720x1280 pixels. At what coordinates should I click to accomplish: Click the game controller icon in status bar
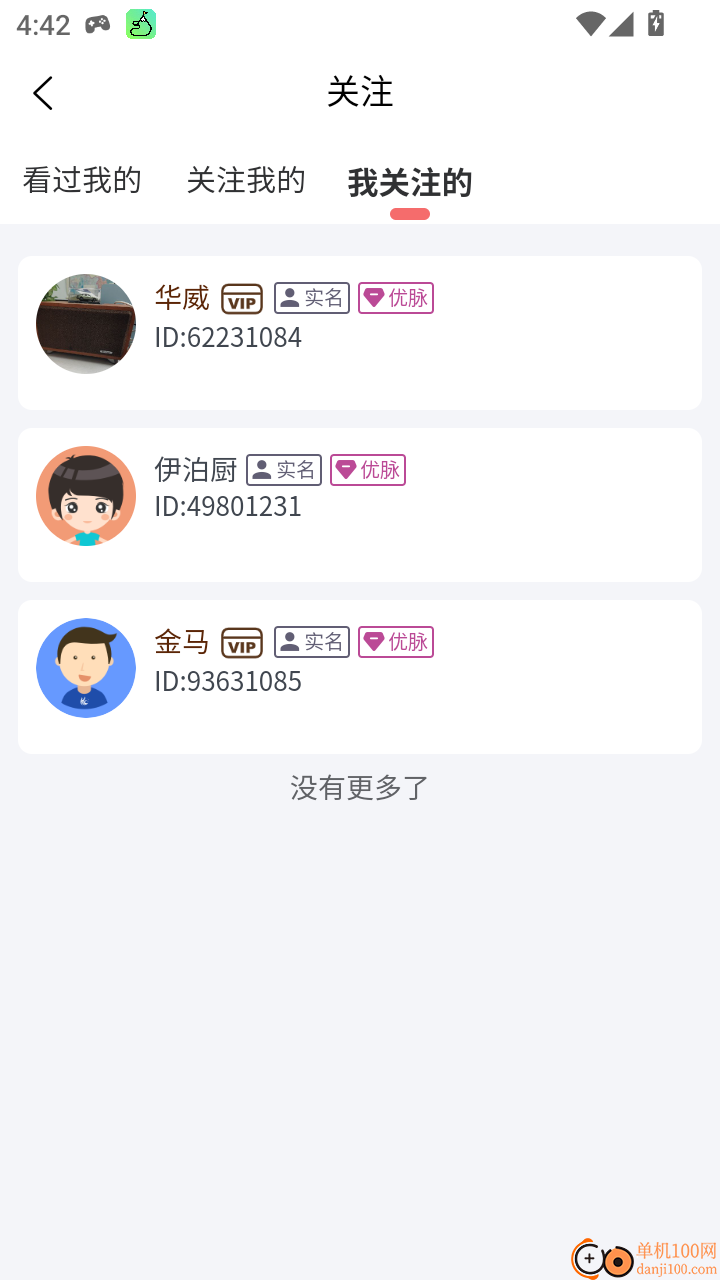coord(96,24)
